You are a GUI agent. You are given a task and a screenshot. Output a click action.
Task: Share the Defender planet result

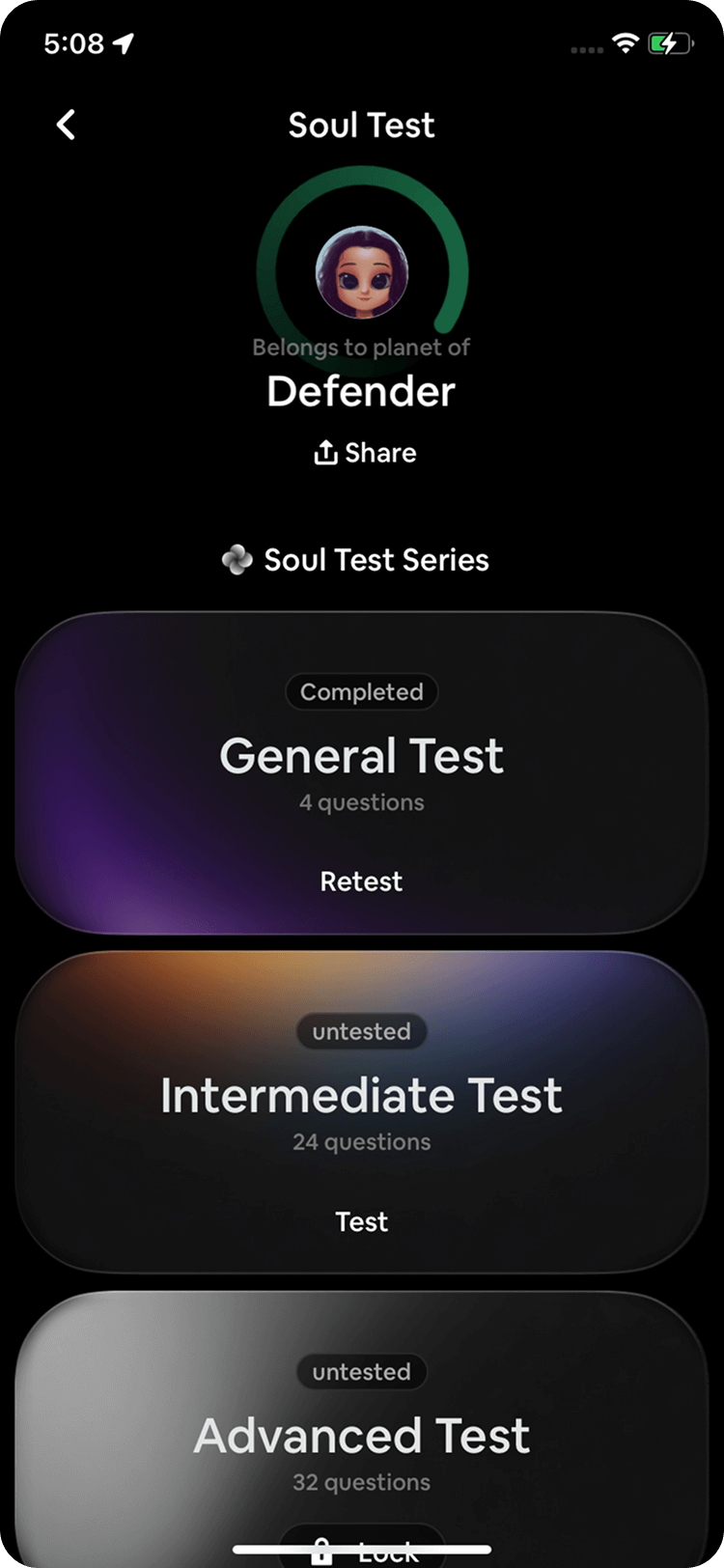365,453
